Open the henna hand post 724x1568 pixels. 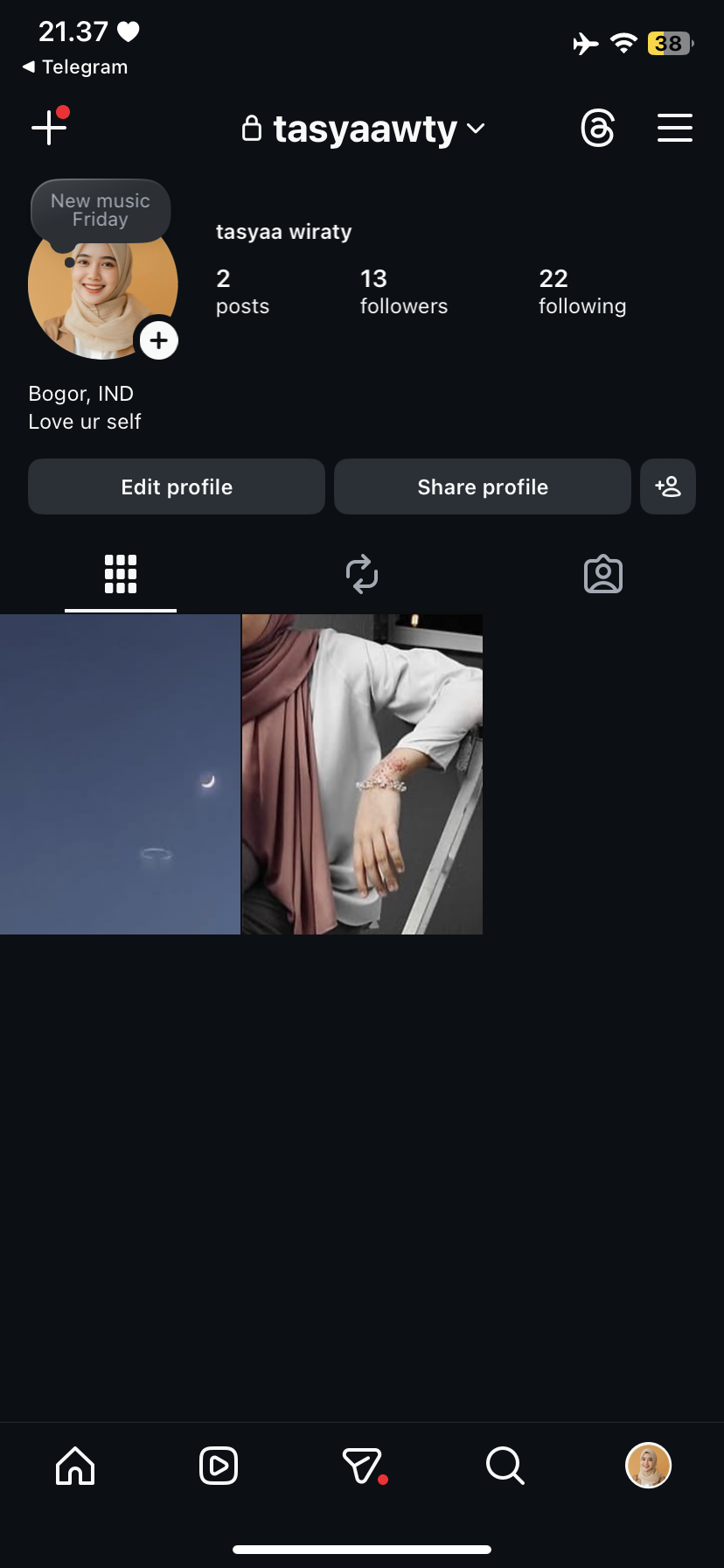362,773
